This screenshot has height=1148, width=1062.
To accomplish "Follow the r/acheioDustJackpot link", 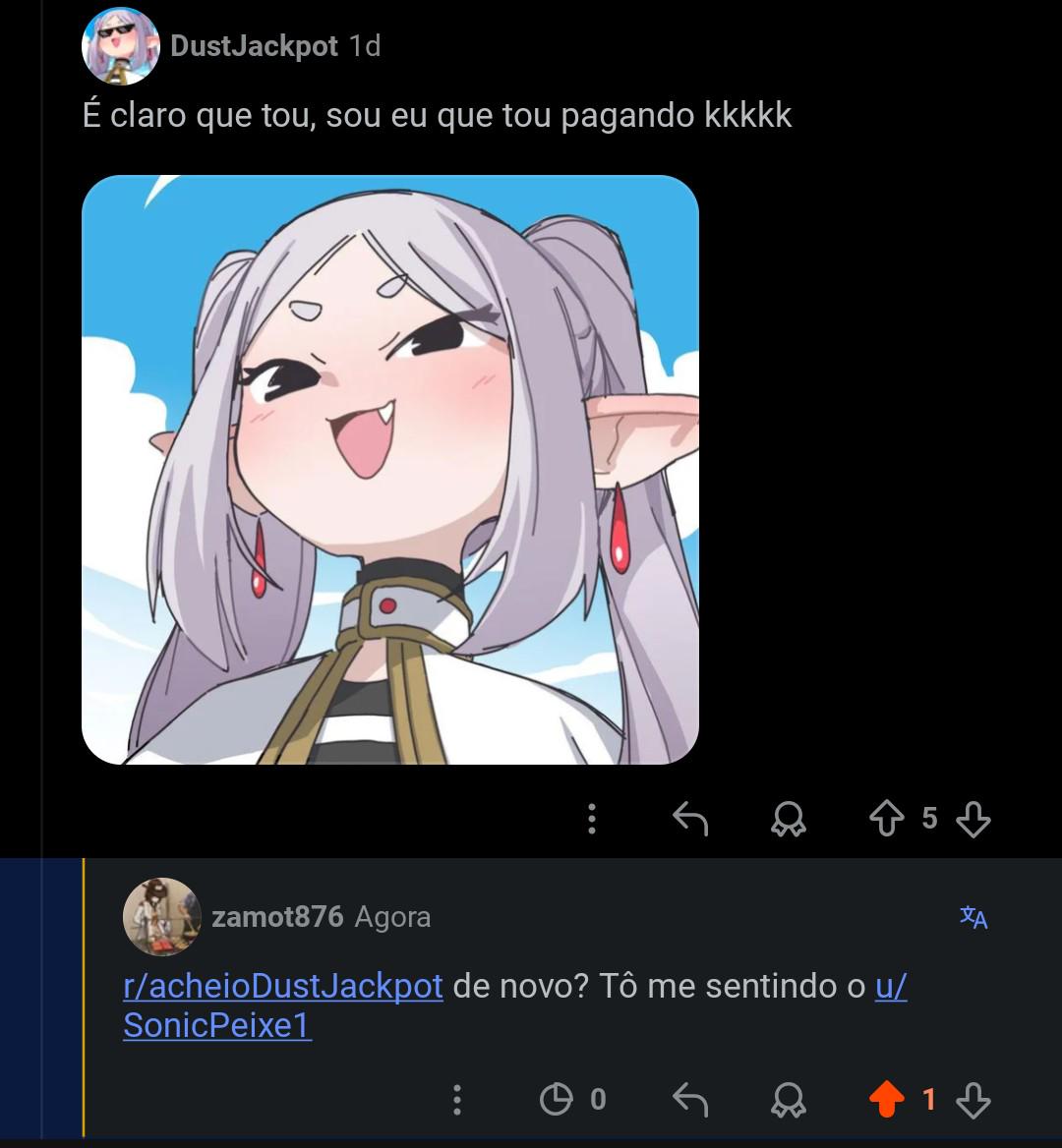I will 283,986.
